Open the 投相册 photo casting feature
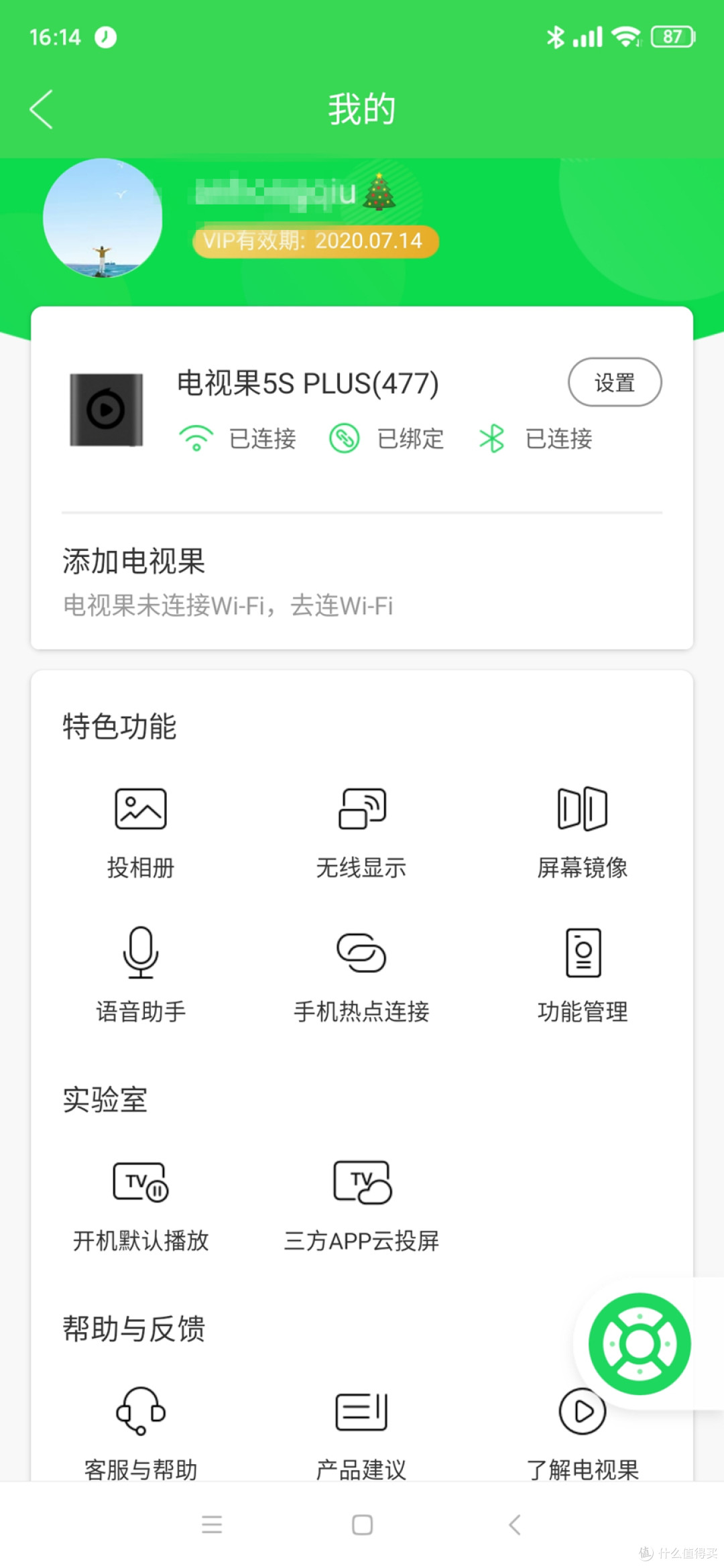 pyautogui.click(x=139, y=831)
